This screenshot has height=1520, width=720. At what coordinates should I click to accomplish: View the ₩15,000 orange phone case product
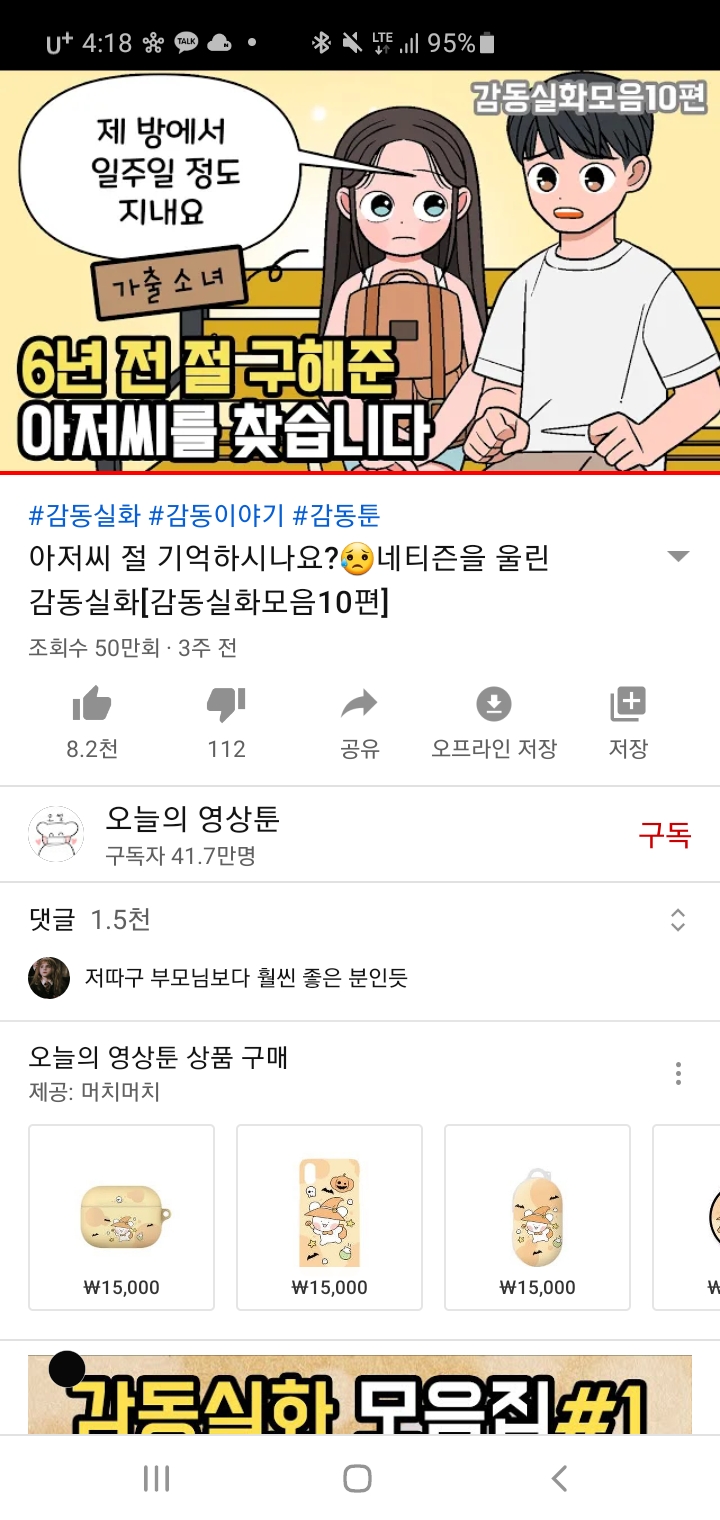click(x=329, y=1217)
